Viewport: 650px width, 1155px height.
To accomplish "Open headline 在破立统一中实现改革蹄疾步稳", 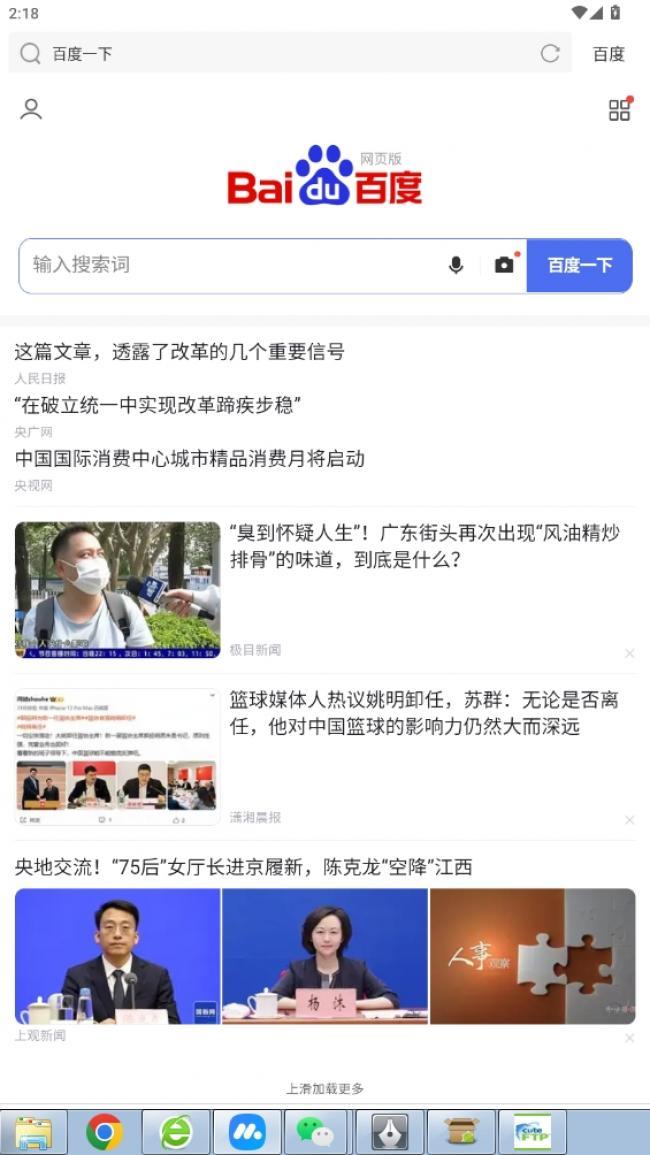I will (158, 405).
